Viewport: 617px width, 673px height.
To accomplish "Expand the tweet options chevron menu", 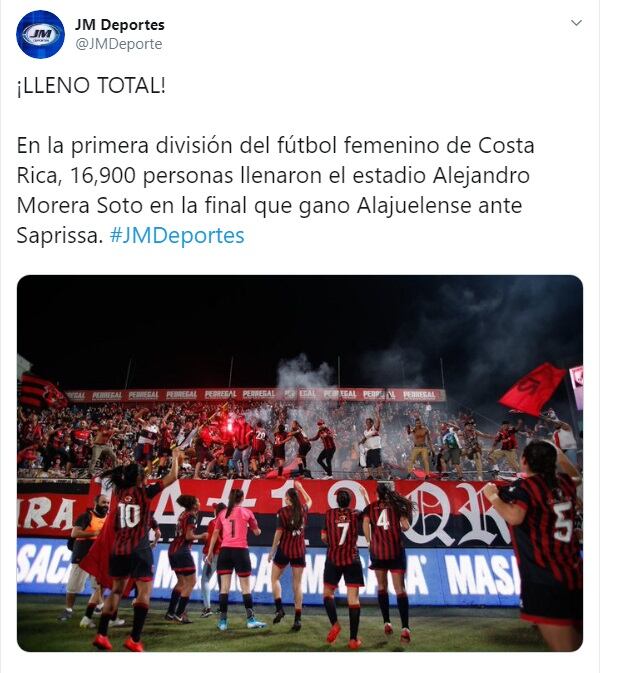I will tap(575, 22).
